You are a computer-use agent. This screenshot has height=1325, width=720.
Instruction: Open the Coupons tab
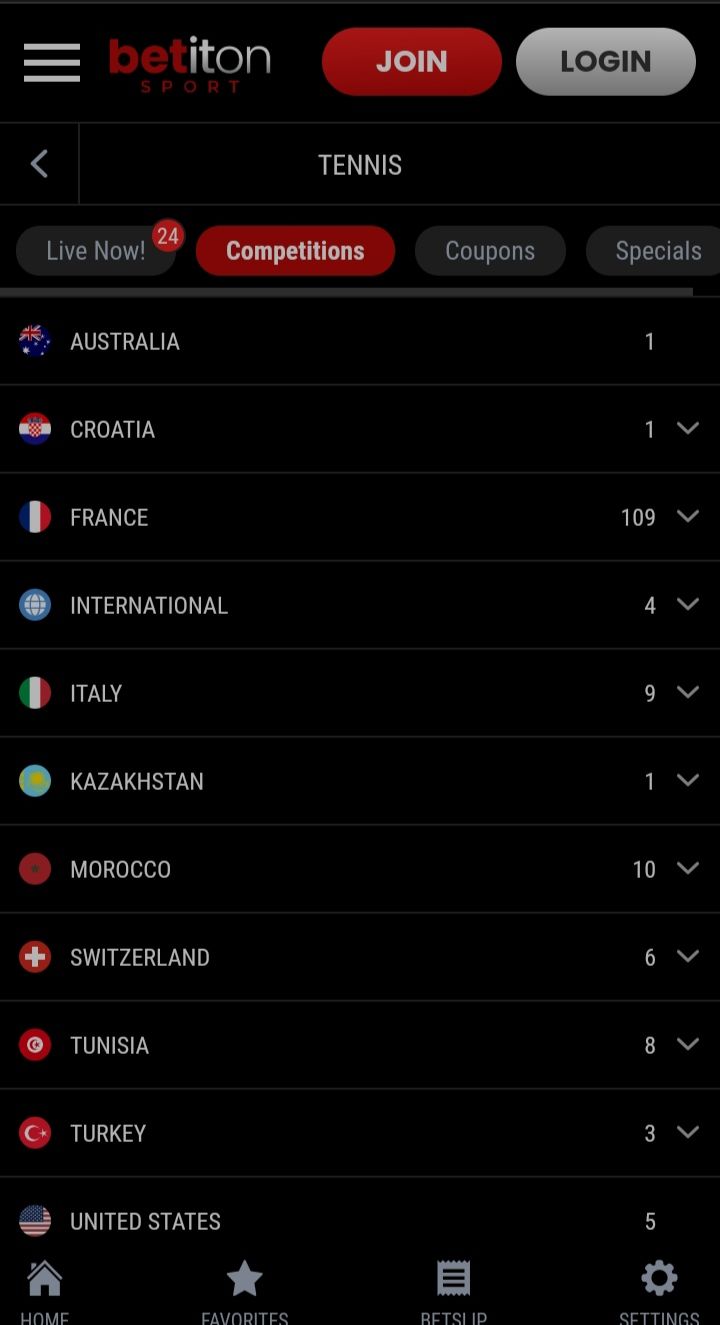pyautogui.click(x=490, y=250)
